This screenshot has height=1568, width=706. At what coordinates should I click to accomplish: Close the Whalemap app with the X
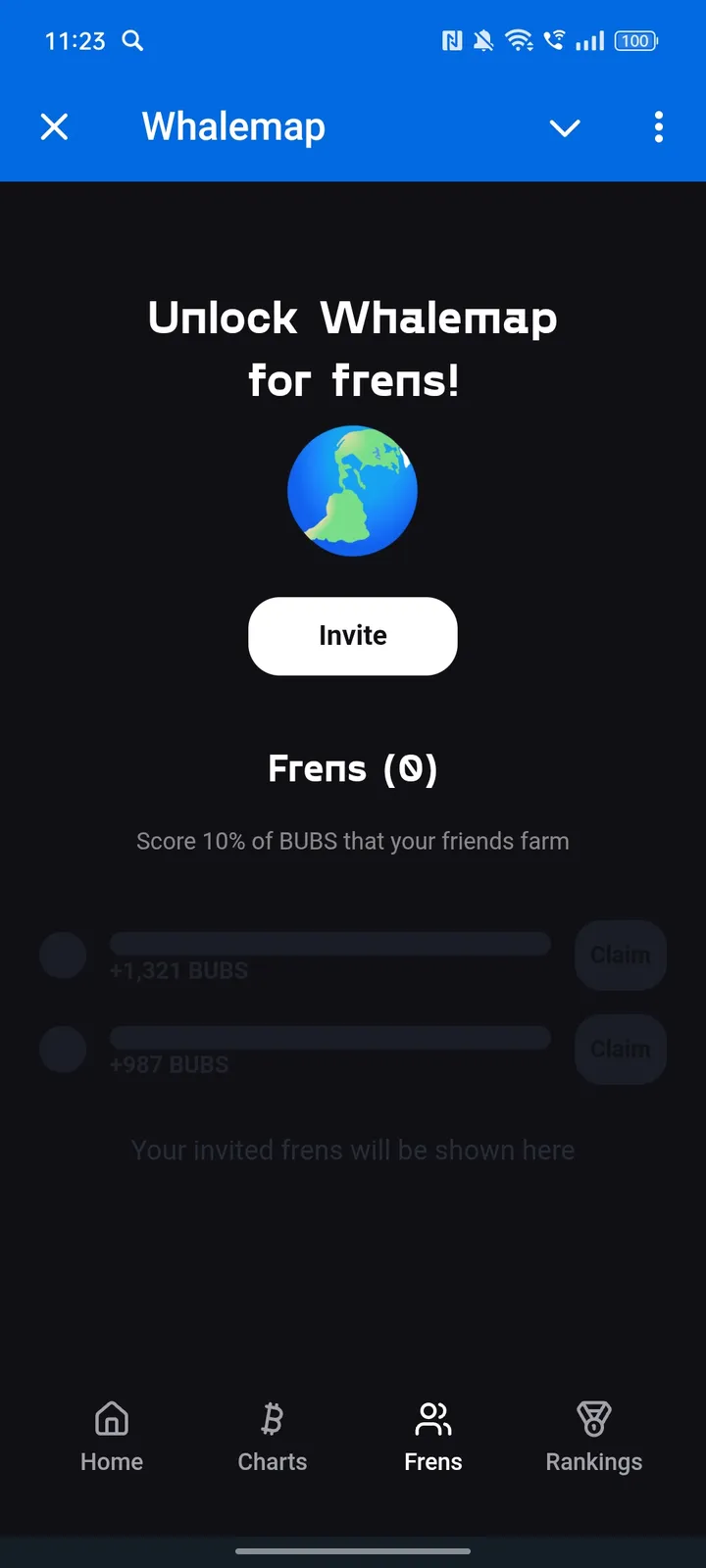(54, 126)
